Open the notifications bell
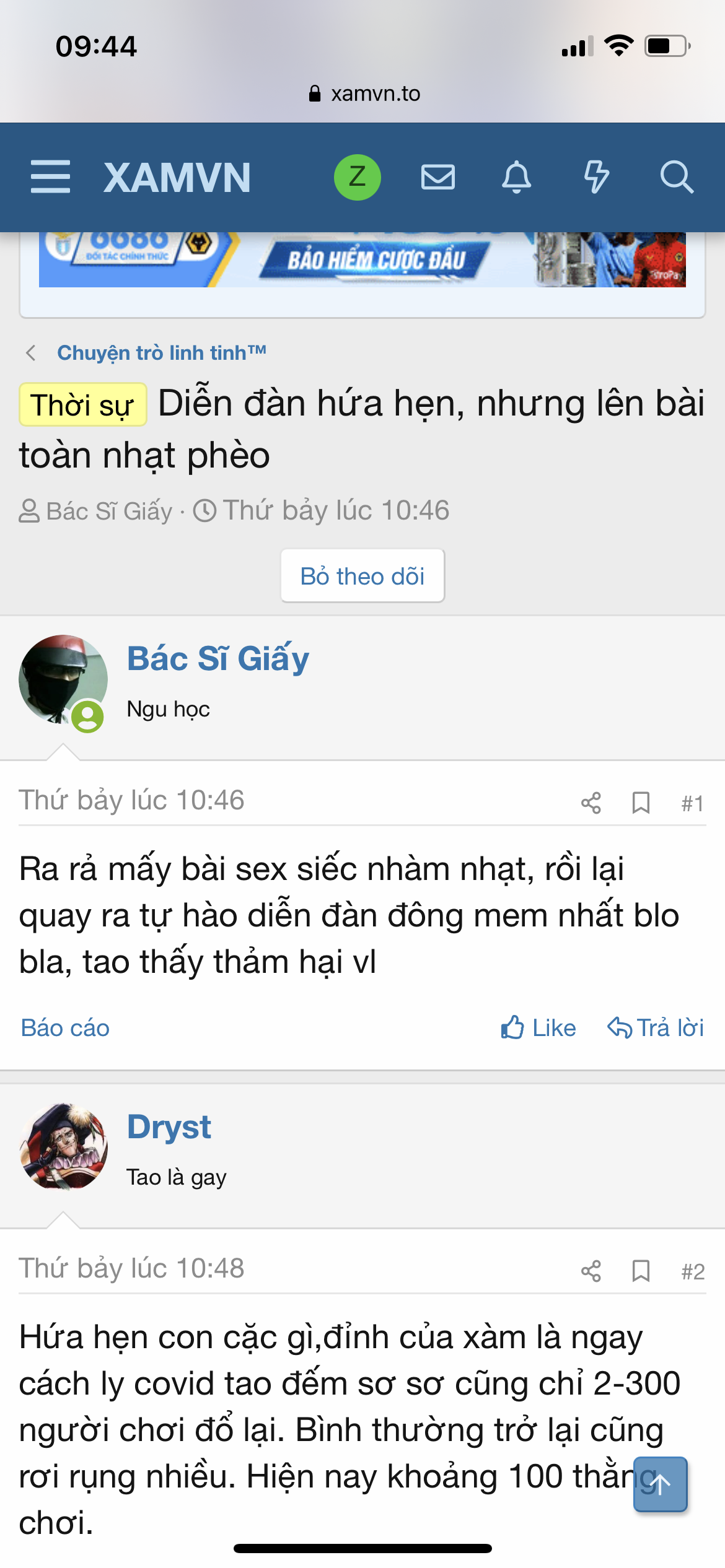This screenshot has width=725, height=1568. point(516,177)
